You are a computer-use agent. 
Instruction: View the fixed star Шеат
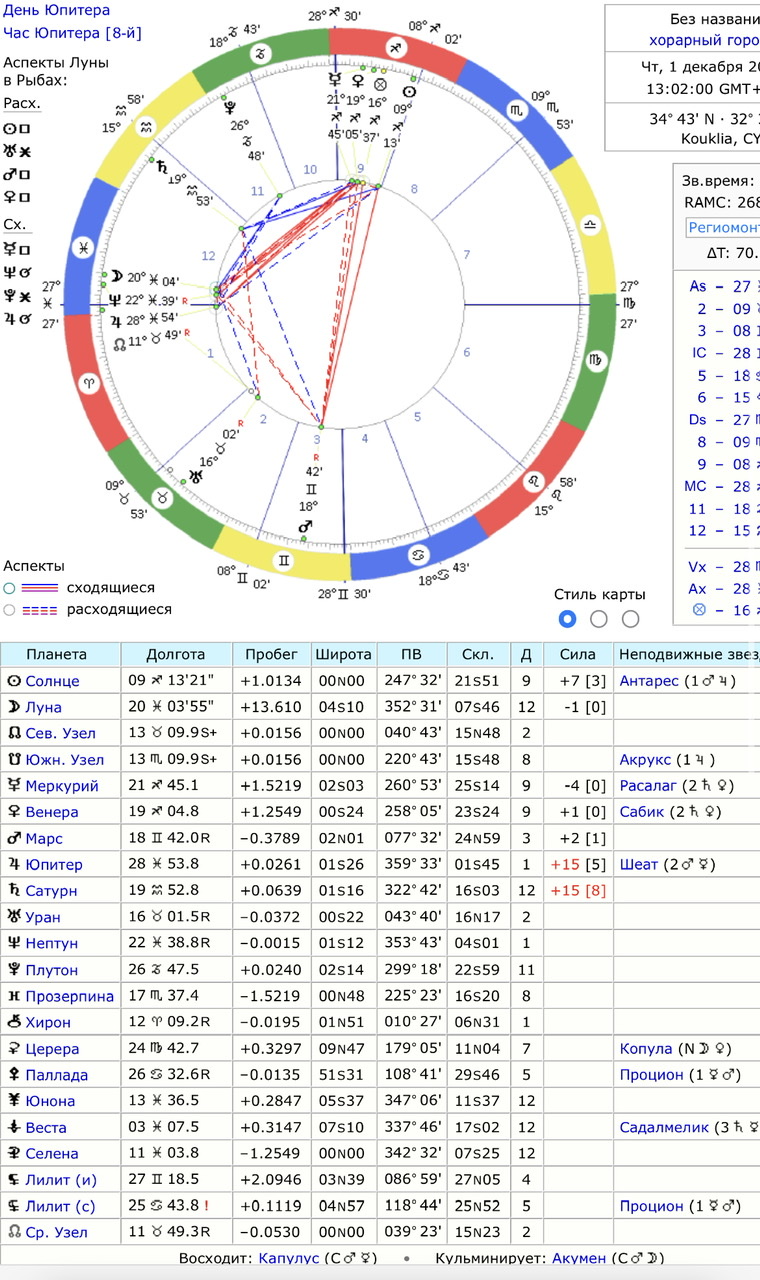(x=639, y=864)
